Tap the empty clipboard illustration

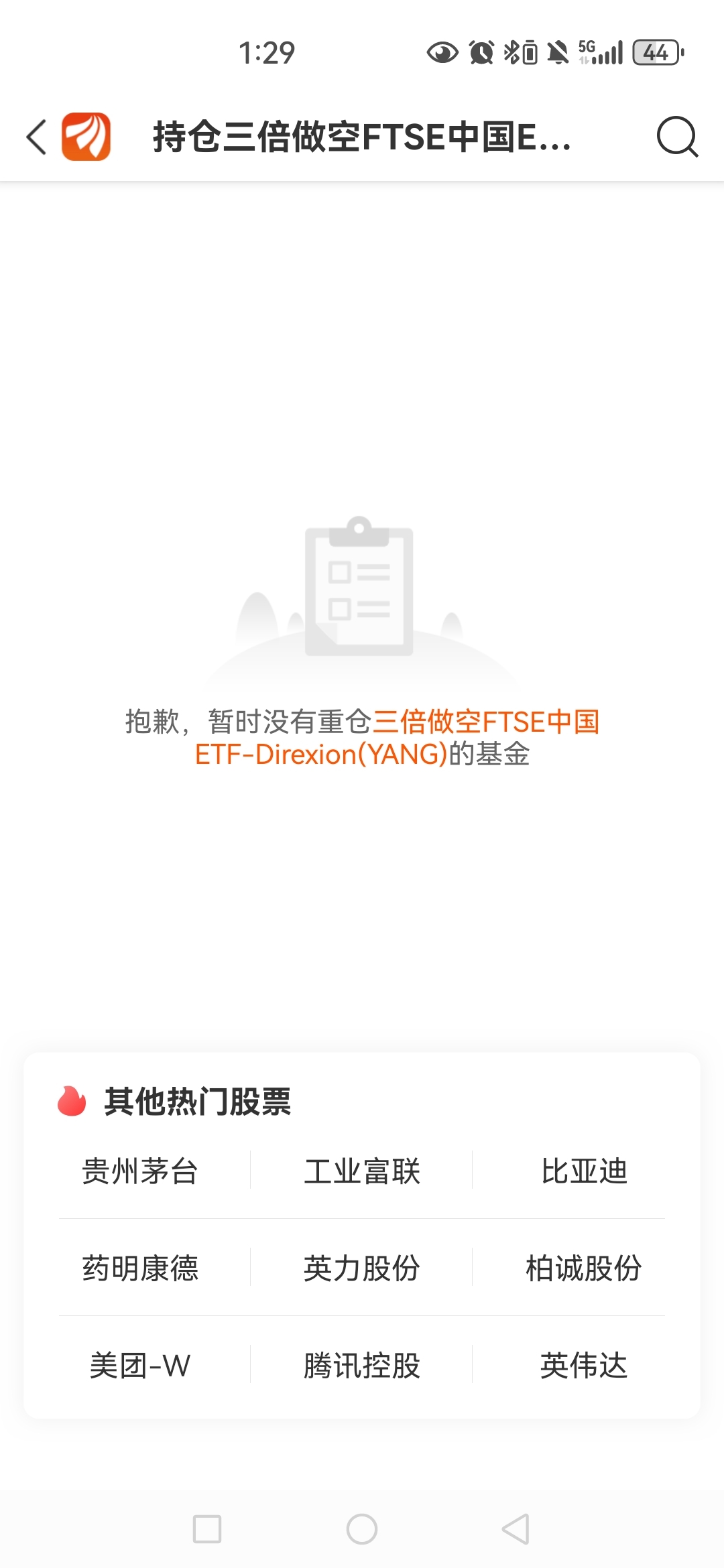(361, 590)
